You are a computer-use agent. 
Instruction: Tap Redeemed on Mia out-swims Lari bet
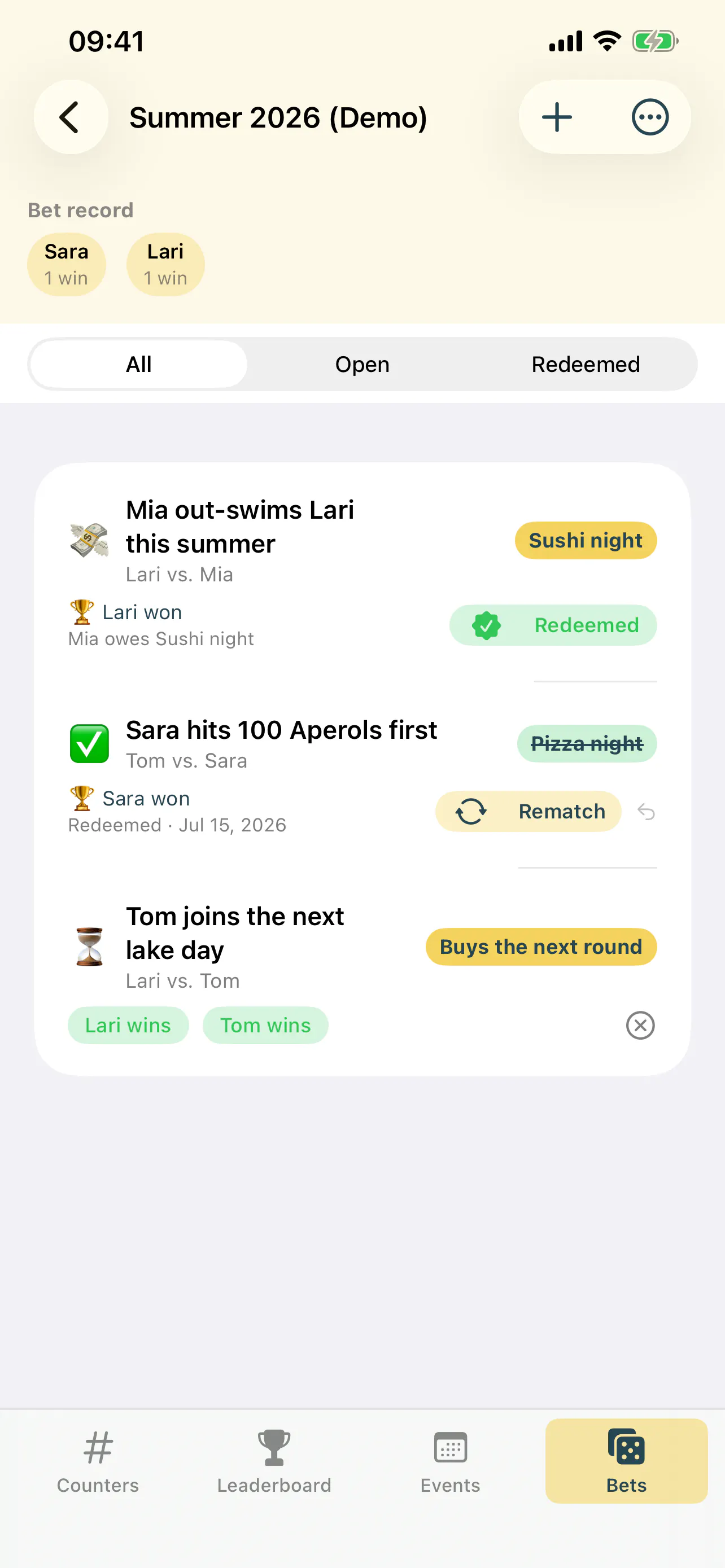553,625
